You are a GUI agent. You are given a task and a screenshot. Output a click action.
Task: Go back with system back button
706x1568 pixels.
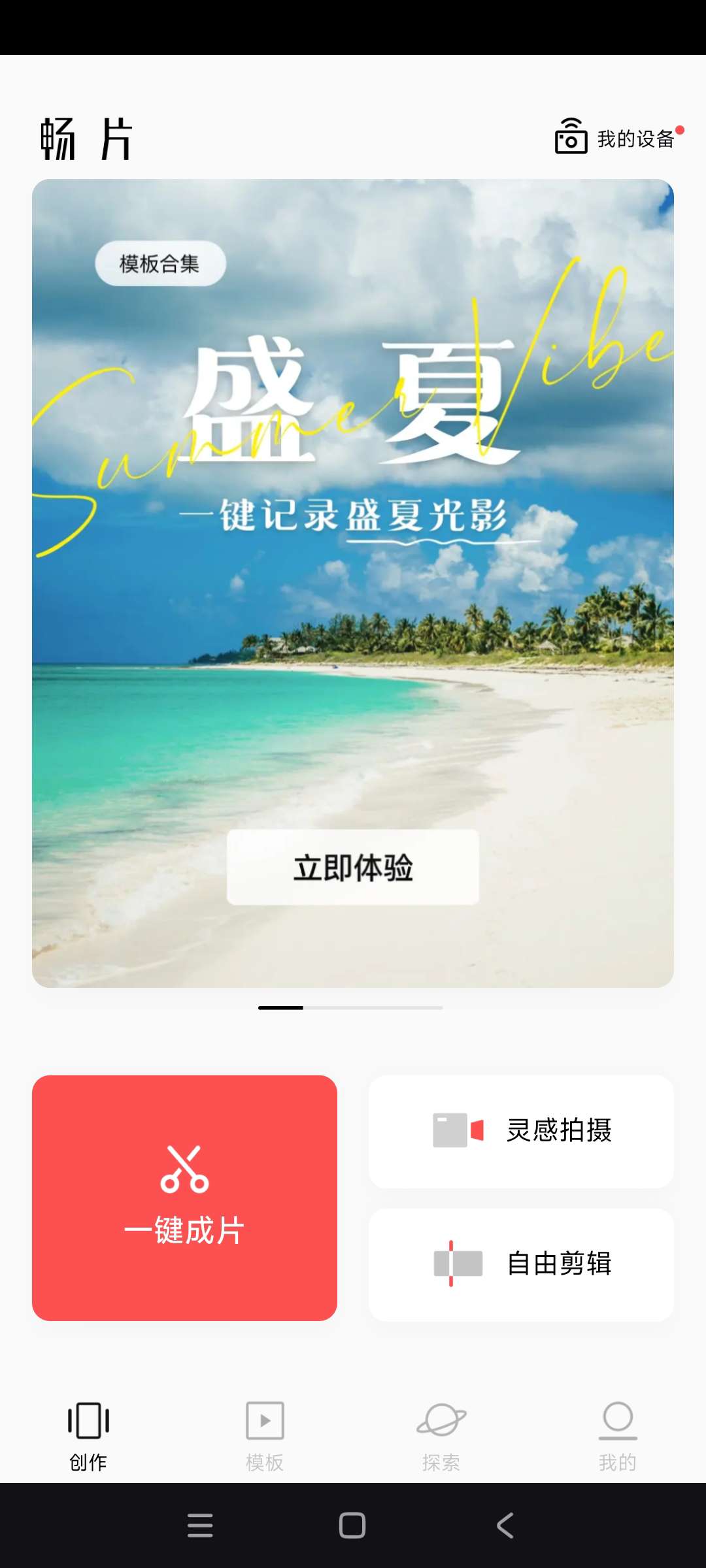(x=505, y=1526)
